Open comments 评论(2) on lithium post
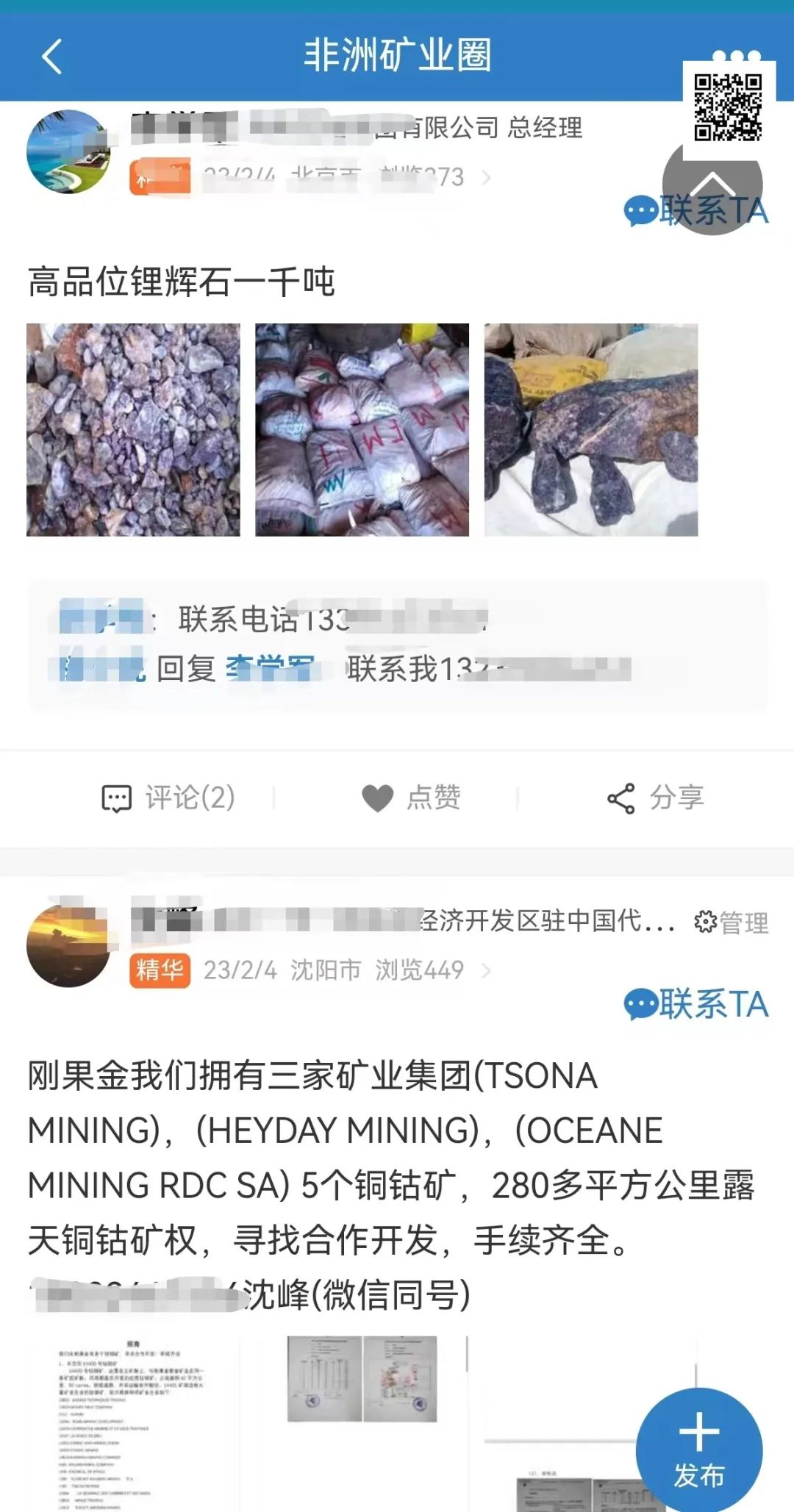The image size is (794, 1512). [x=169, y=798]
